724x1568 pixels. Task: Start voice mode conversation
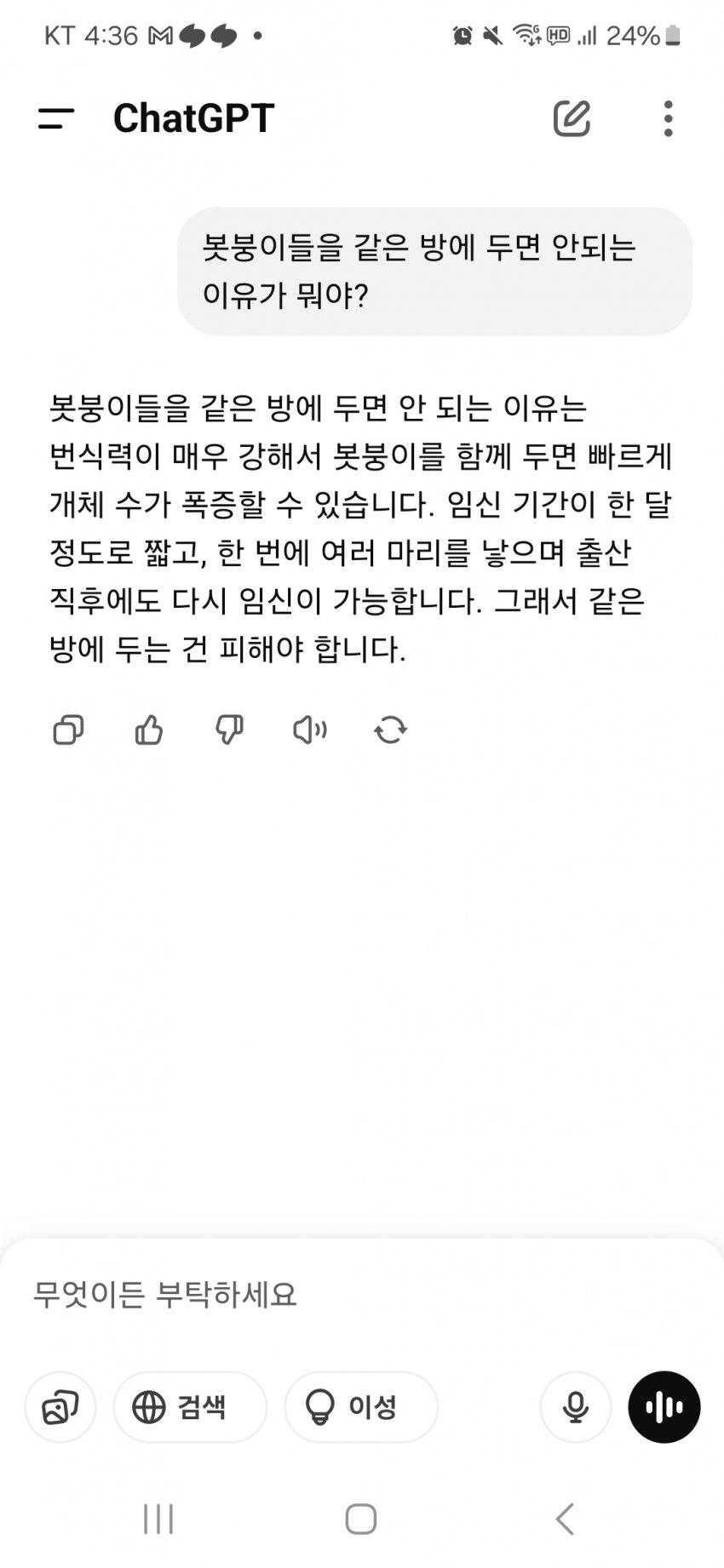[x=664, y=1407]
